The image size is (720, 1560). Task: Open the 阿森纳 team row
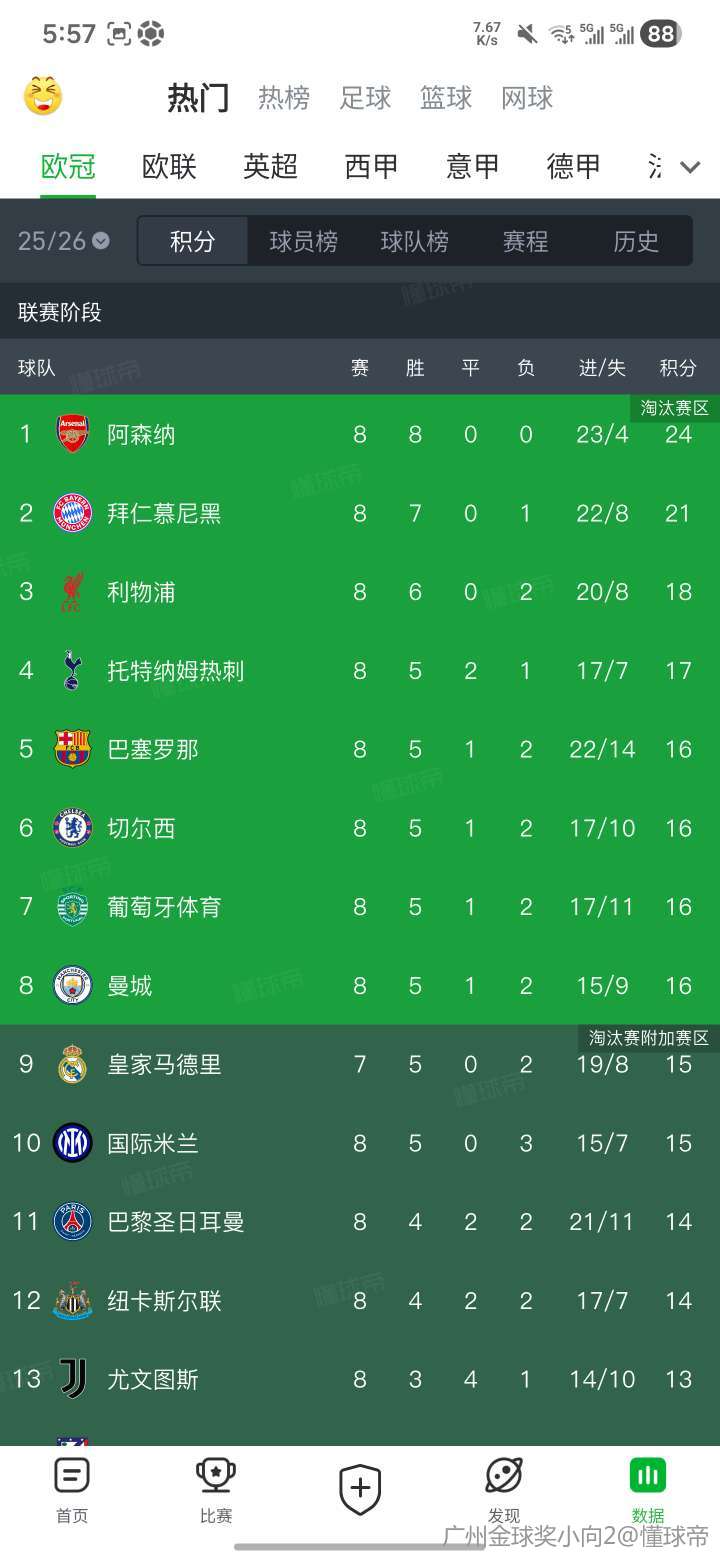[x=141, y=434]
